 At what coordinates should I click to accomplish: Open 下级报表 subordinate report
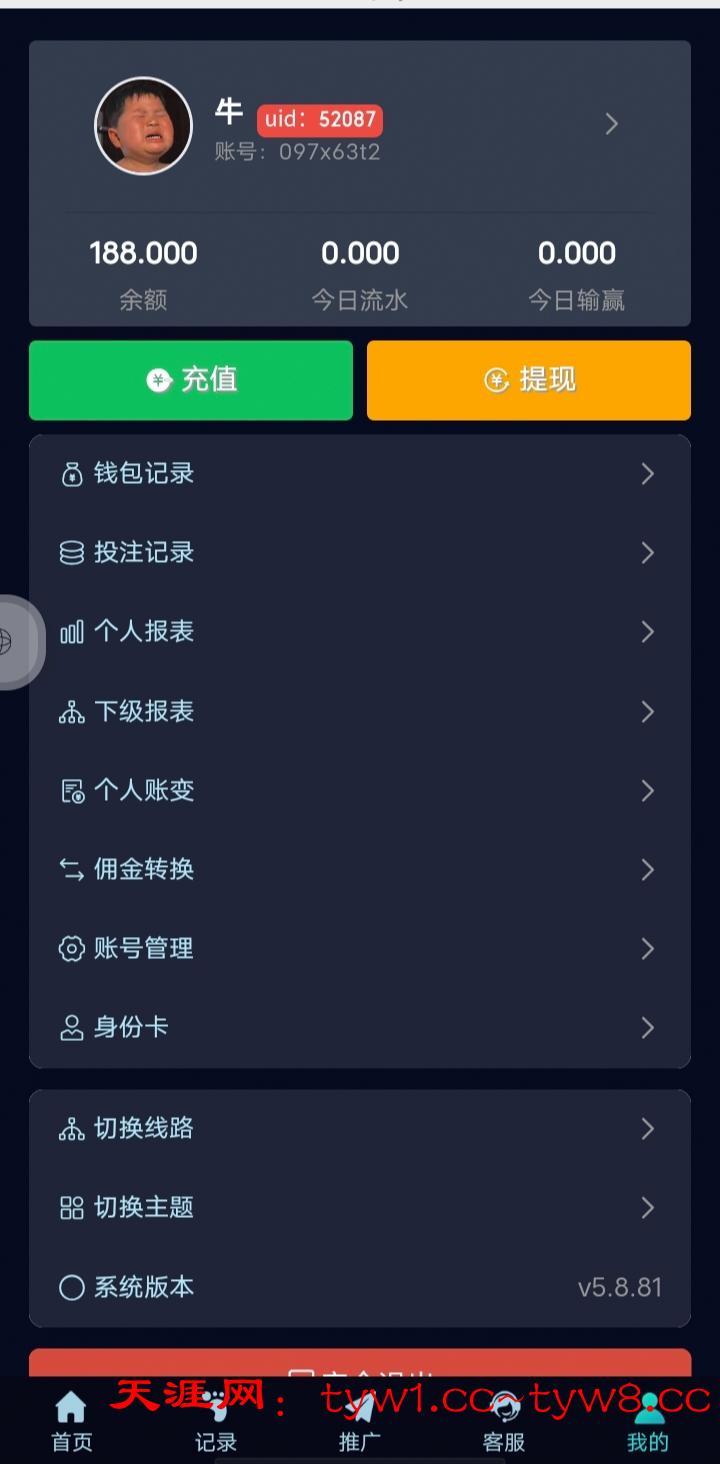[360, 712]
